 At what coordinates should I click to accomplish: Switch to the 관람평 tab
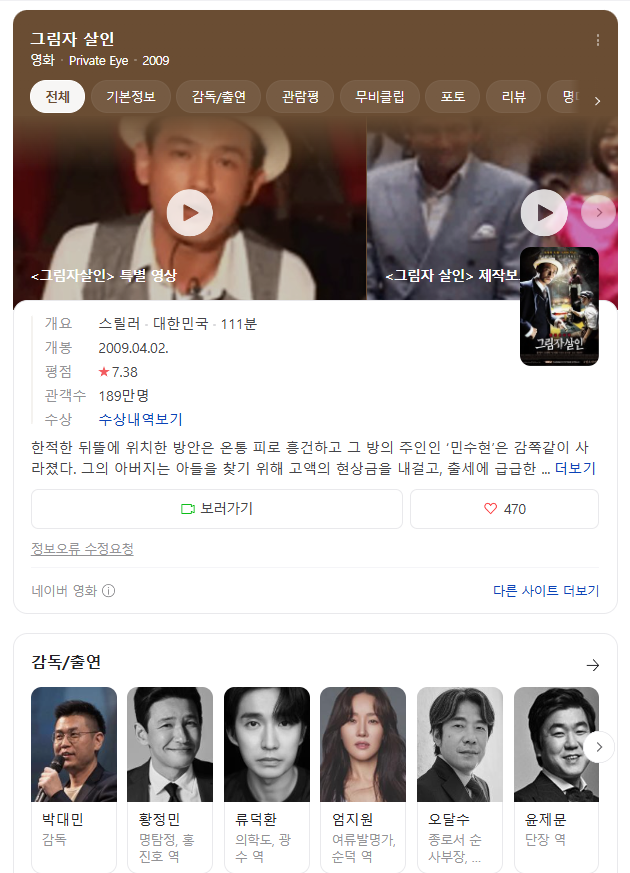point(300,97)
